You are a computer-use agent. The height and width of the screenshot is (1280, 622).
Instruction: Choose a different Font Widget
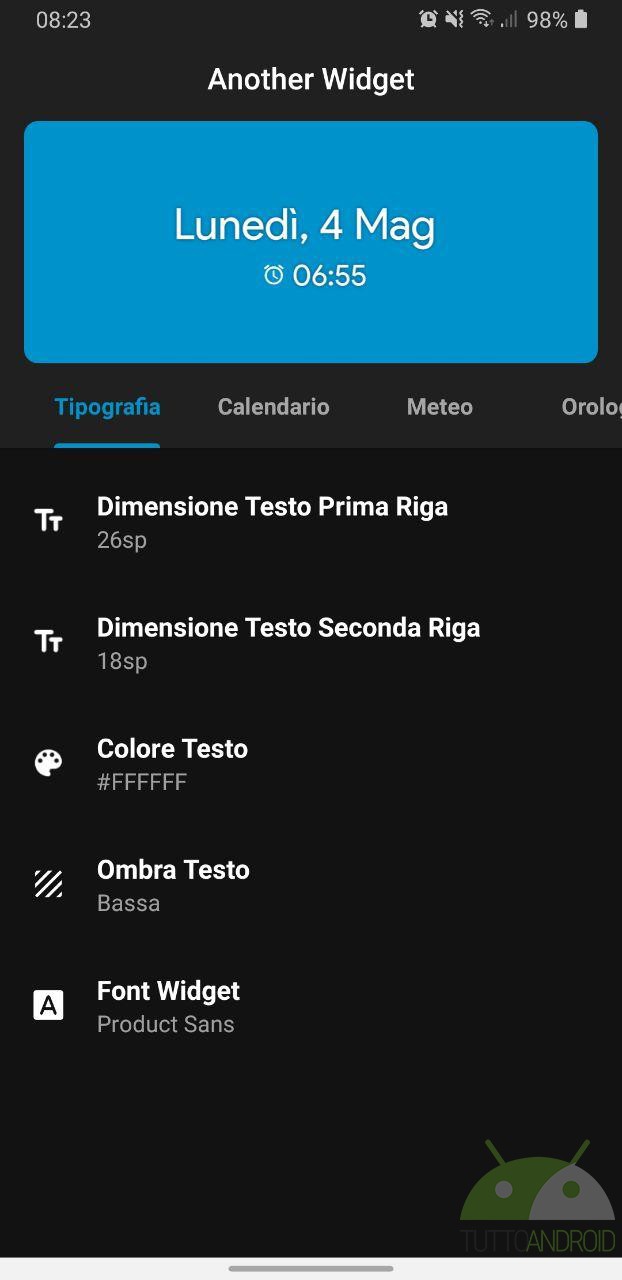[311, 1006]
